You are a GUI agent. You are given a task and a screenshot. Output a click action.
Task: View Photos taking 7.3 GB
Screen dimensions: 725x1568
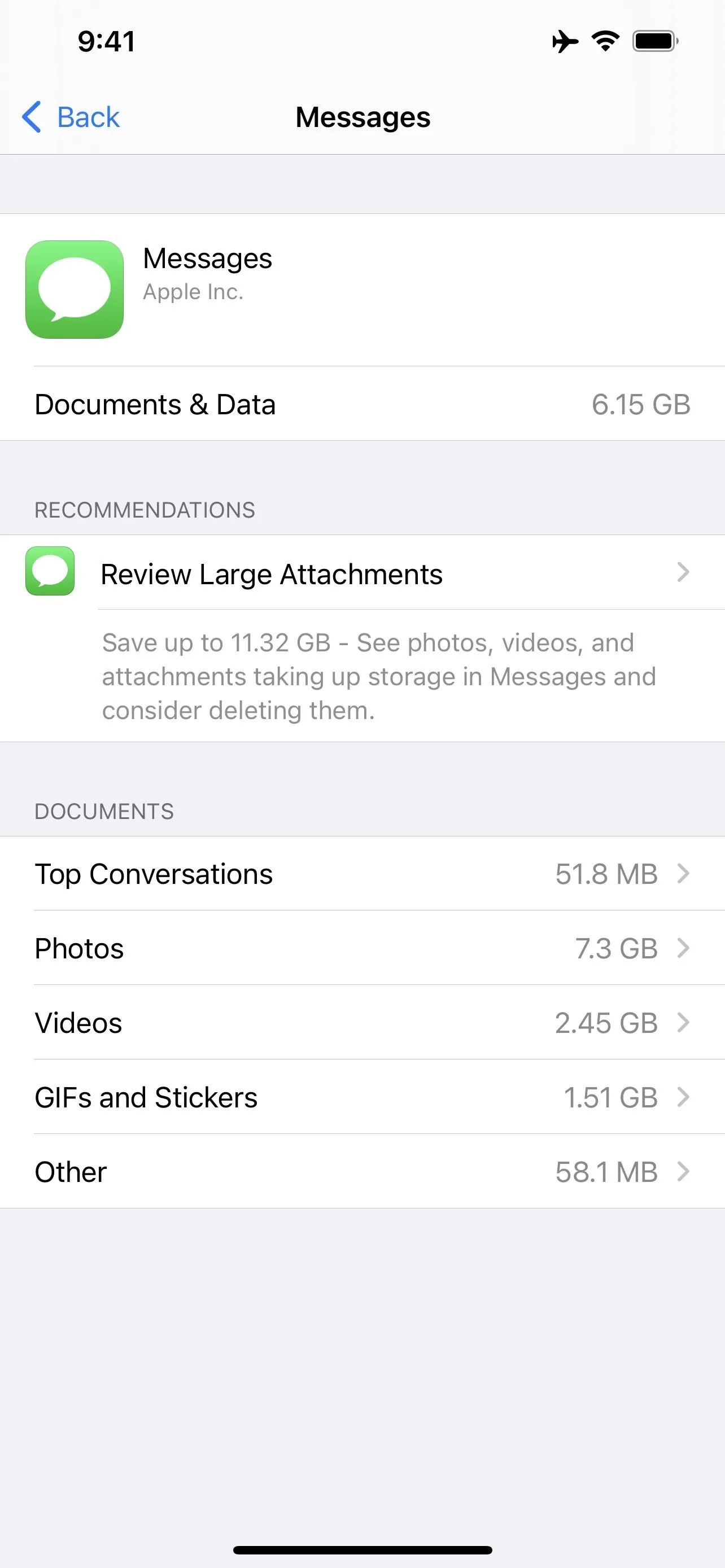[362, 948]
